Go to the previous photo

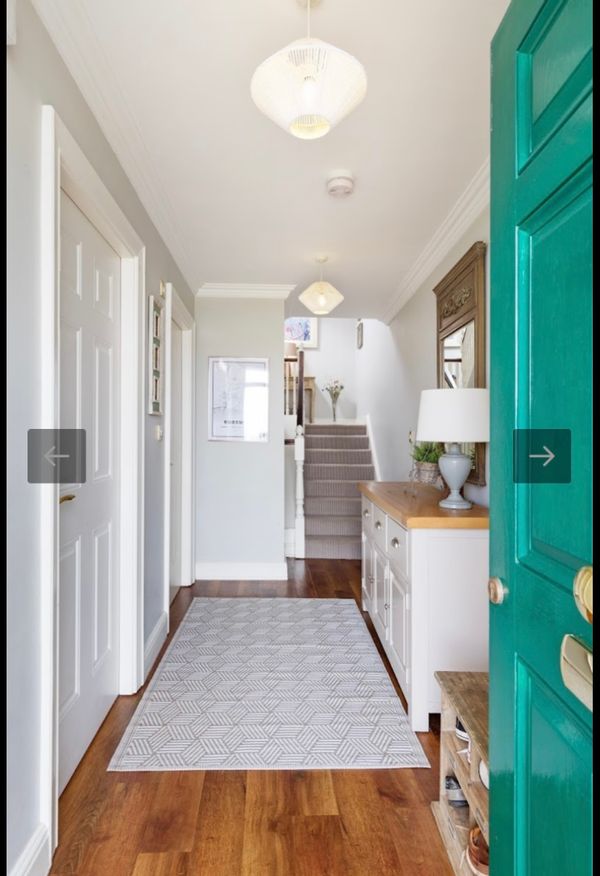tap(56, 456)
